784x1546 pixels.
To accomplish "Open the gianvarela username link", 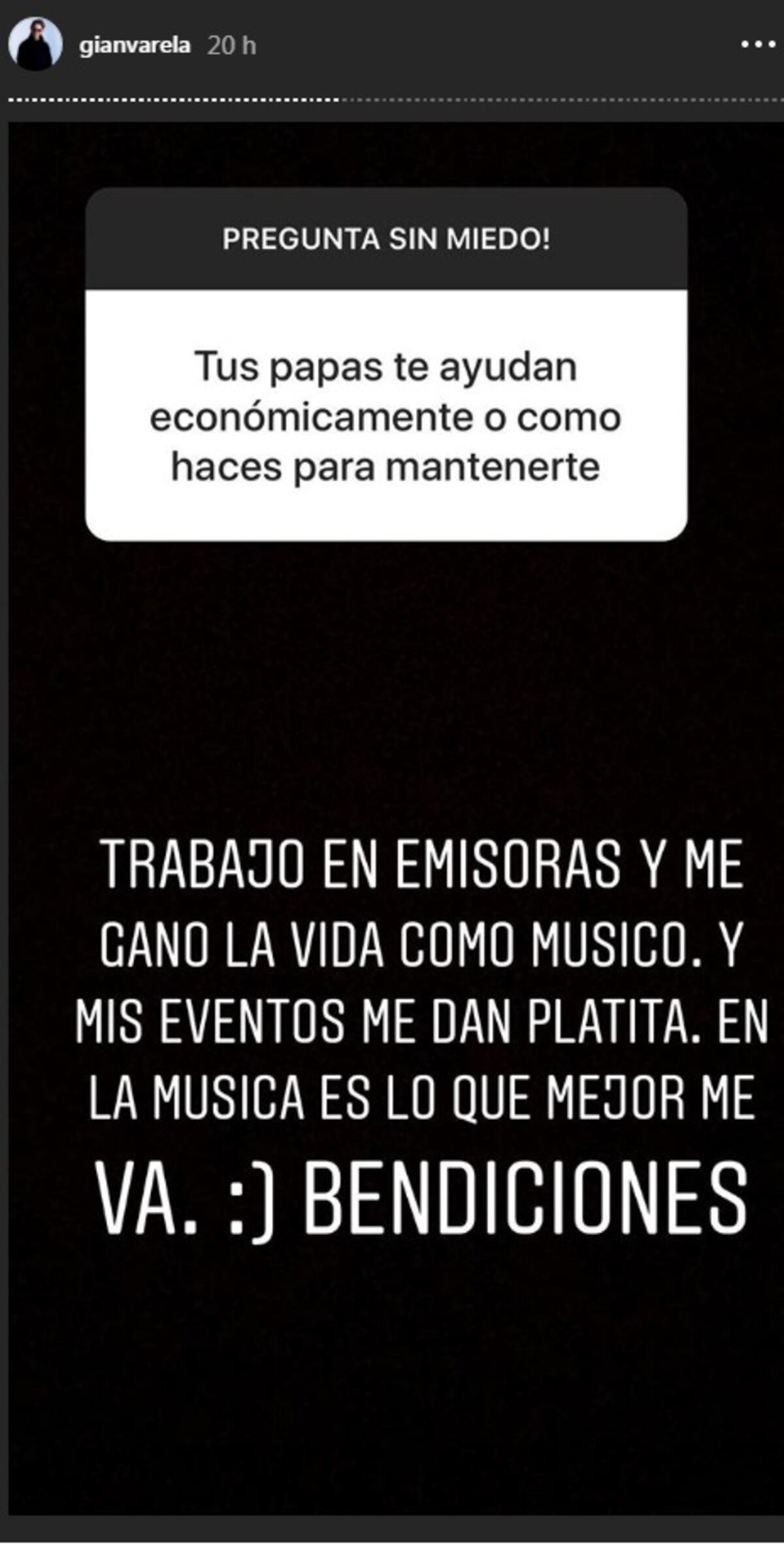I will pyautogui.click(x=135, y=46).
